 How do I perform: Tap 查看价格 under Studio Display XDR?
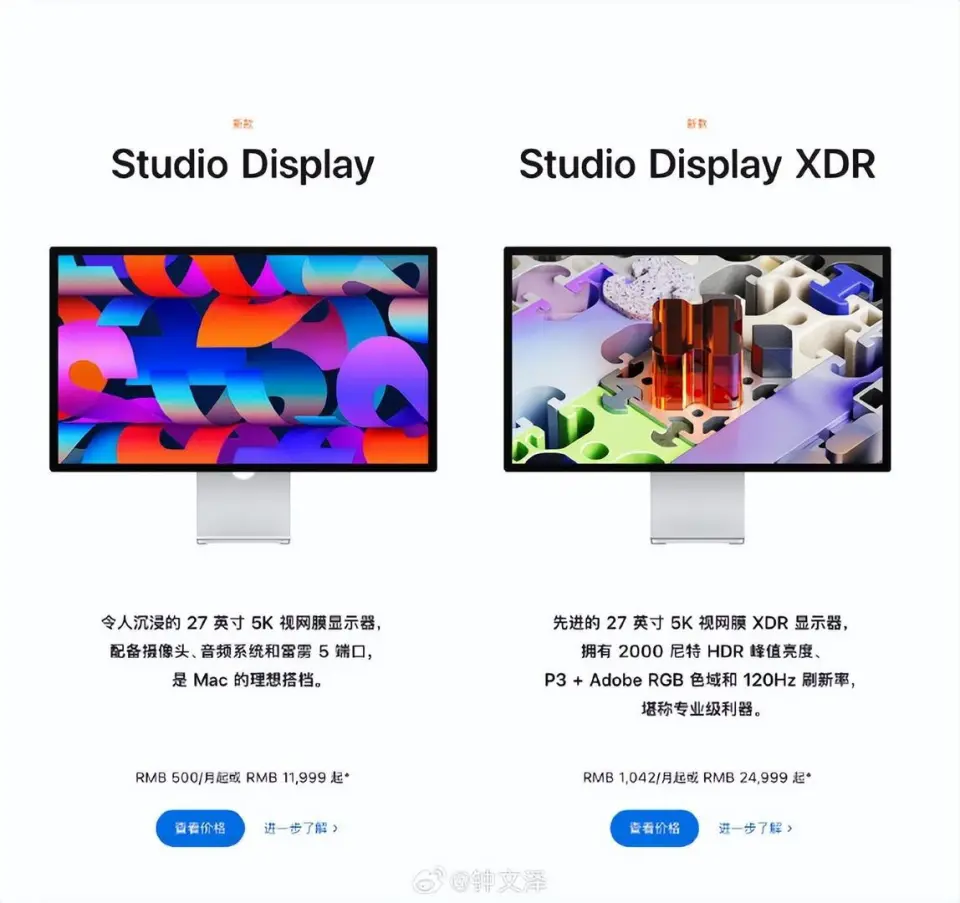[654, 828]
